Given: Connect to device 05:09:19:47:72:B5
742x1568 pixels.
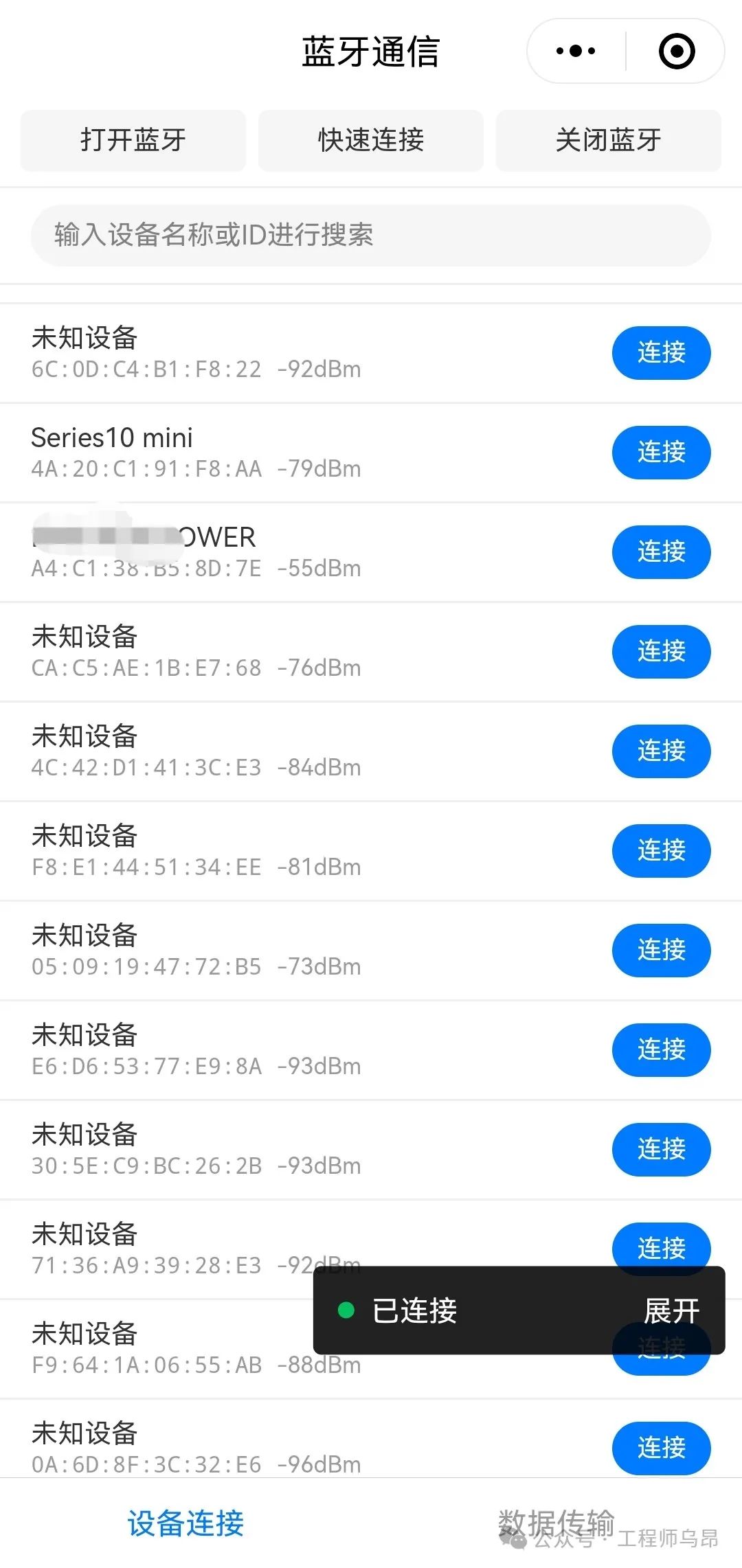Looking at the screenshot, I should coord(661,951).
